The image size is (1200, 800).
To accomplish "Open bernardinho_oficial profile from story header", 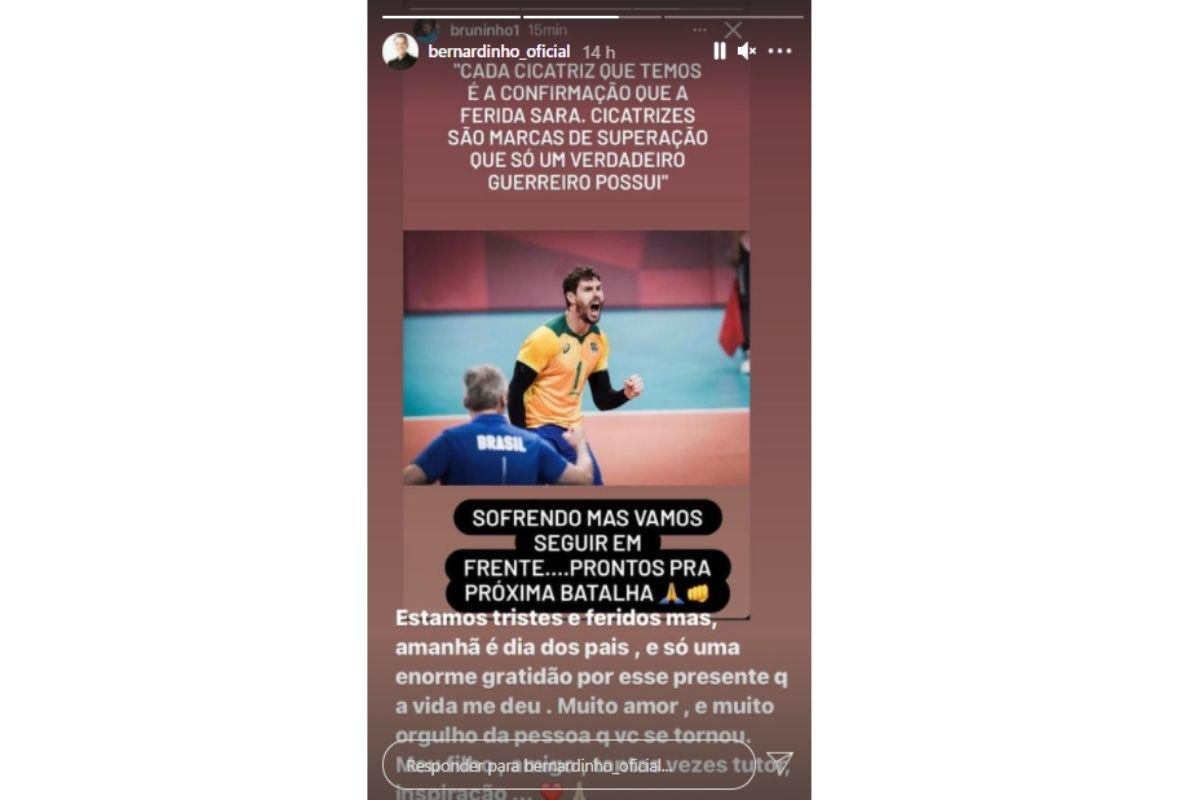I will pyautogui.click(x=499, y=51).
